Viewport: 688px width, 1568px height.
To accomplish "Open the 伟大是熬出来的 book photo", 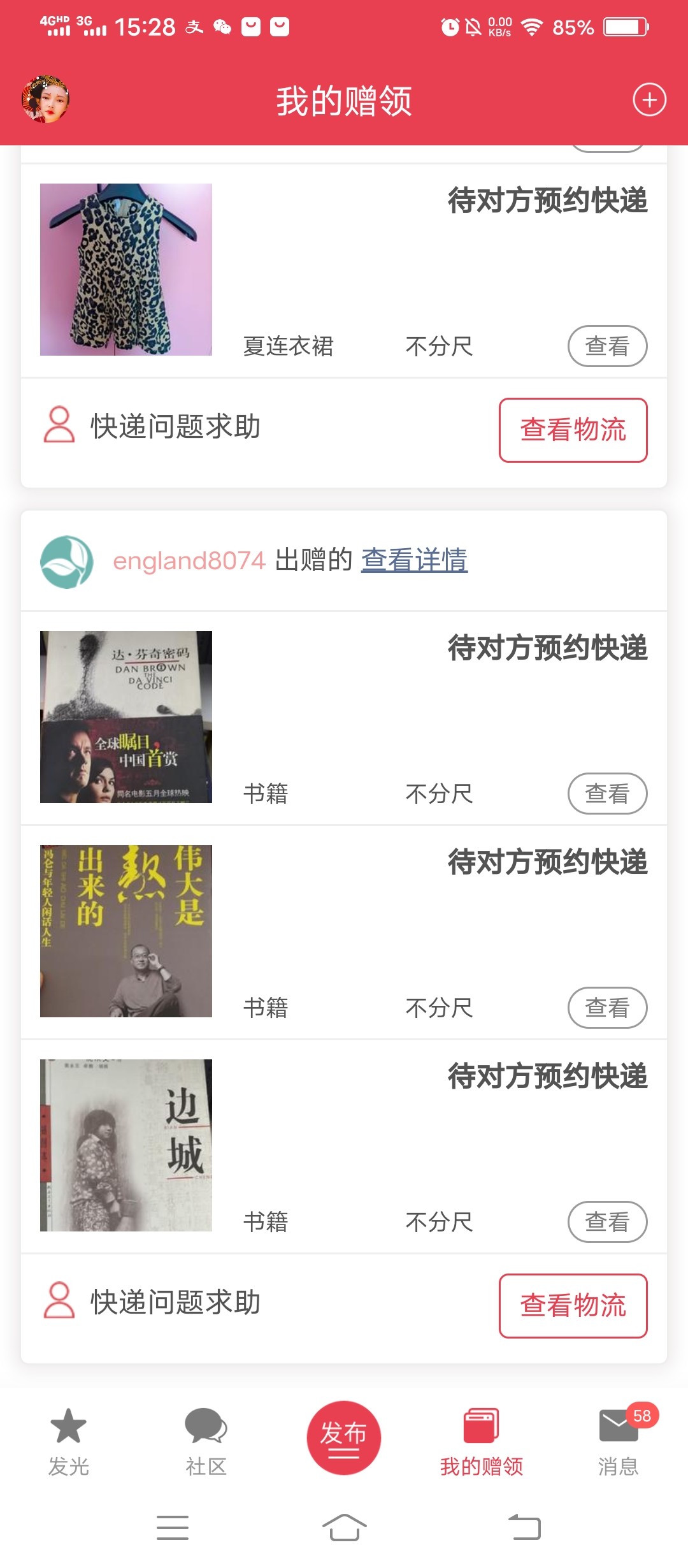I will point(126,931).
